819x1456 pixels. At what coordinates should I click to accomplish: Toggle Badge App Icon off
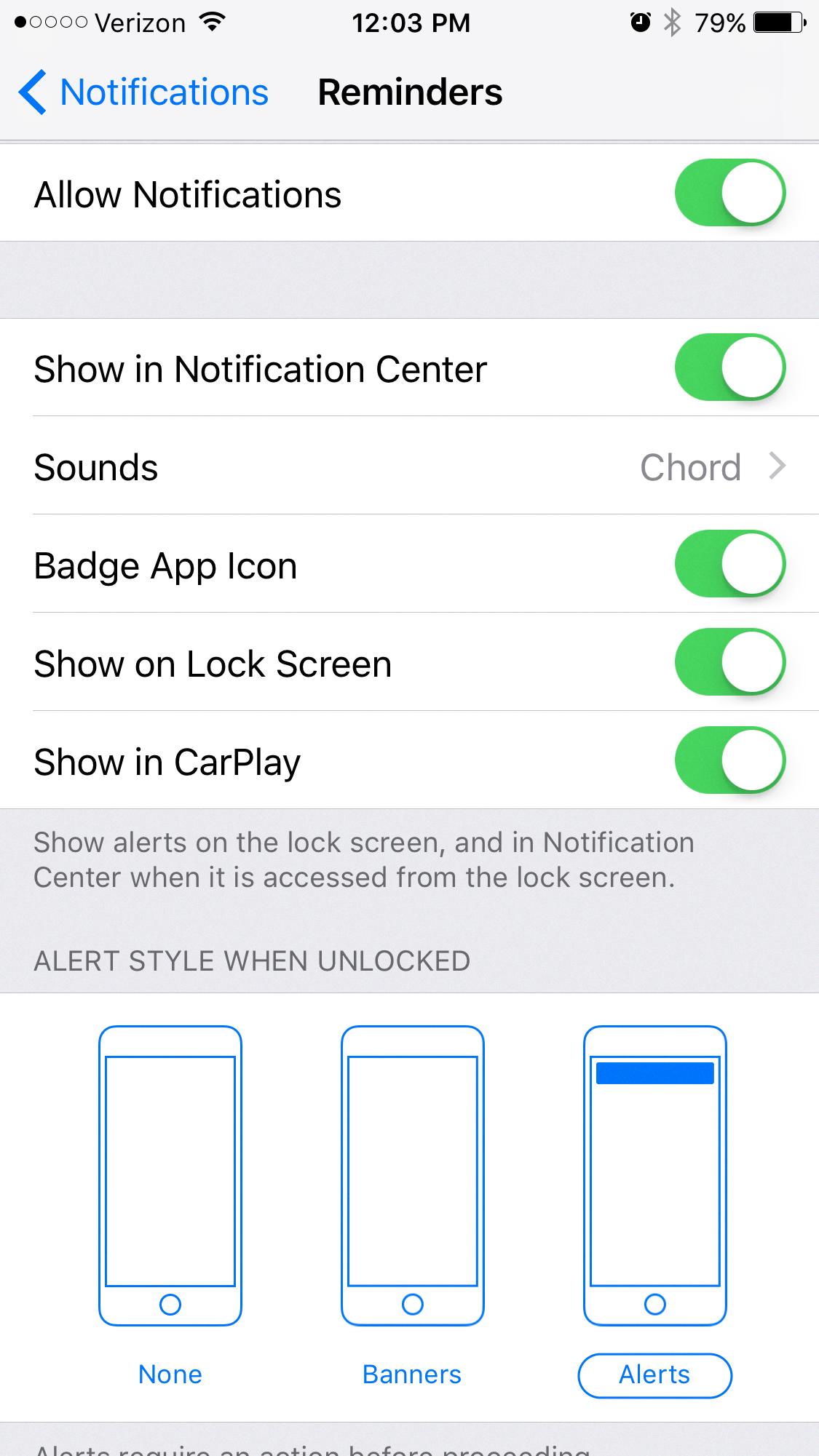[x=729, y=565]
